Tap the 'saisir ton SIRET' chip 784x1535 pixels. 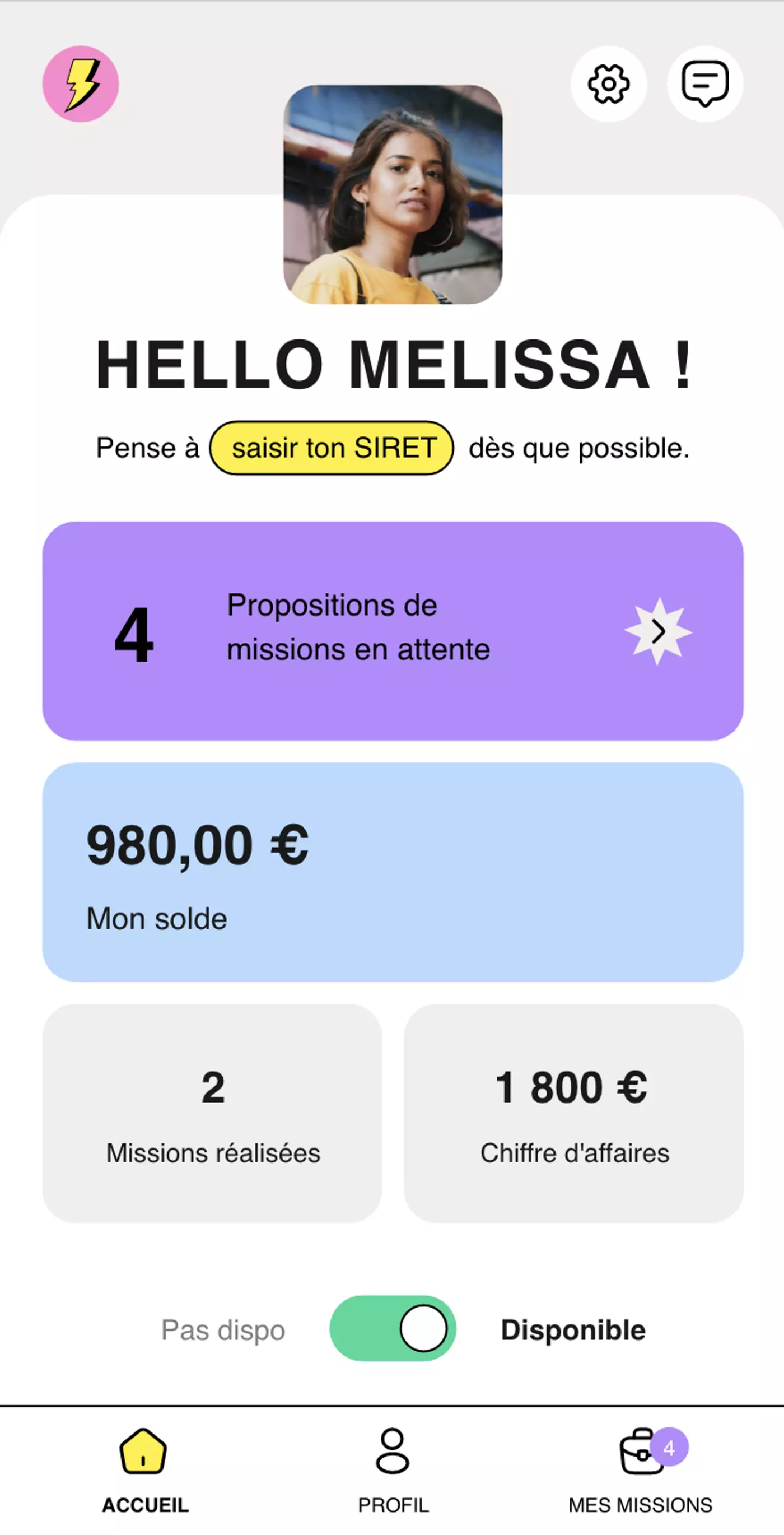pos(332,448)
